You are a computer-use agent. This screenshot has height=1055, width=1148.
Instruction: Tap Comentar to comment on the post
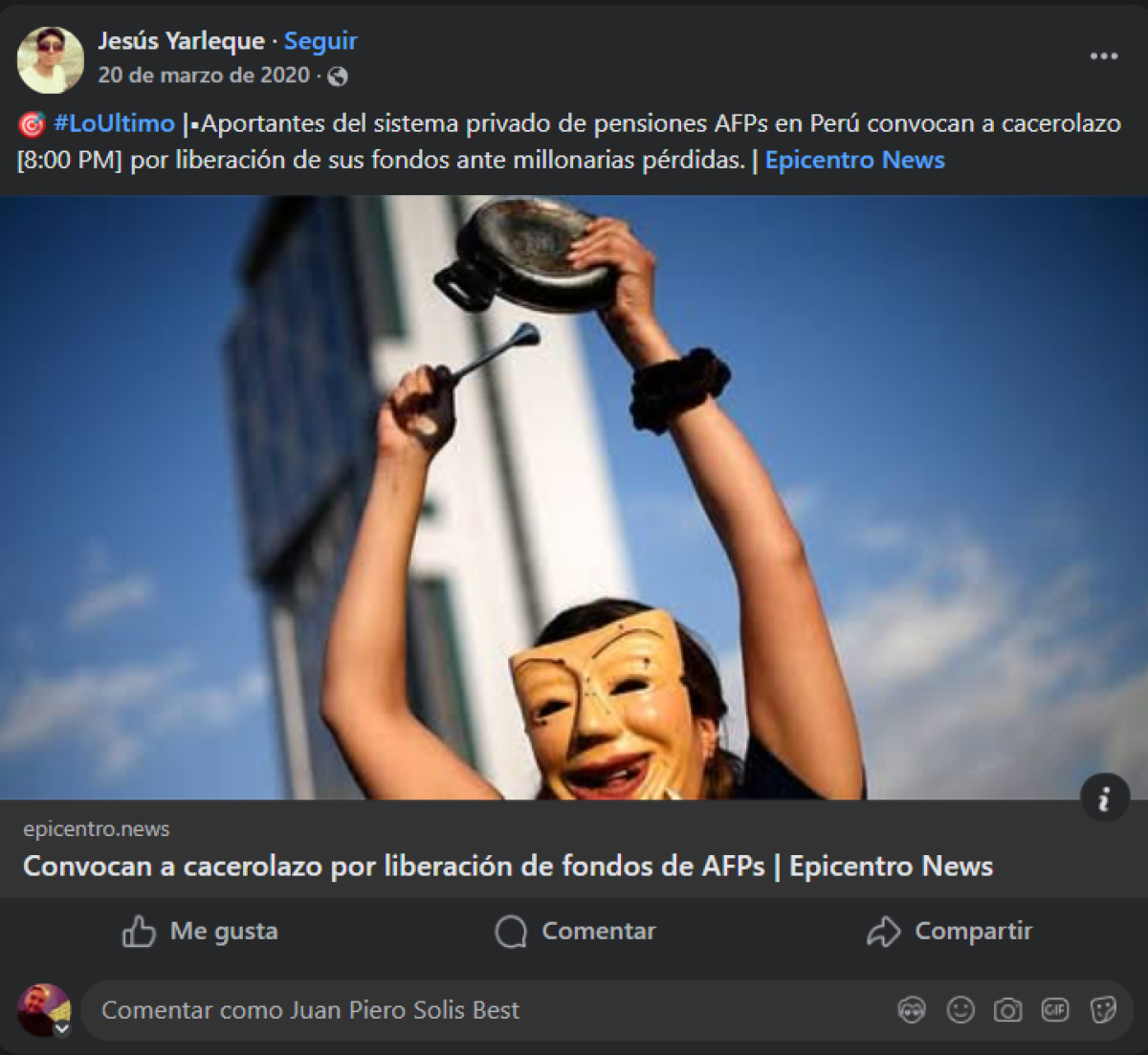pos(575,931)
